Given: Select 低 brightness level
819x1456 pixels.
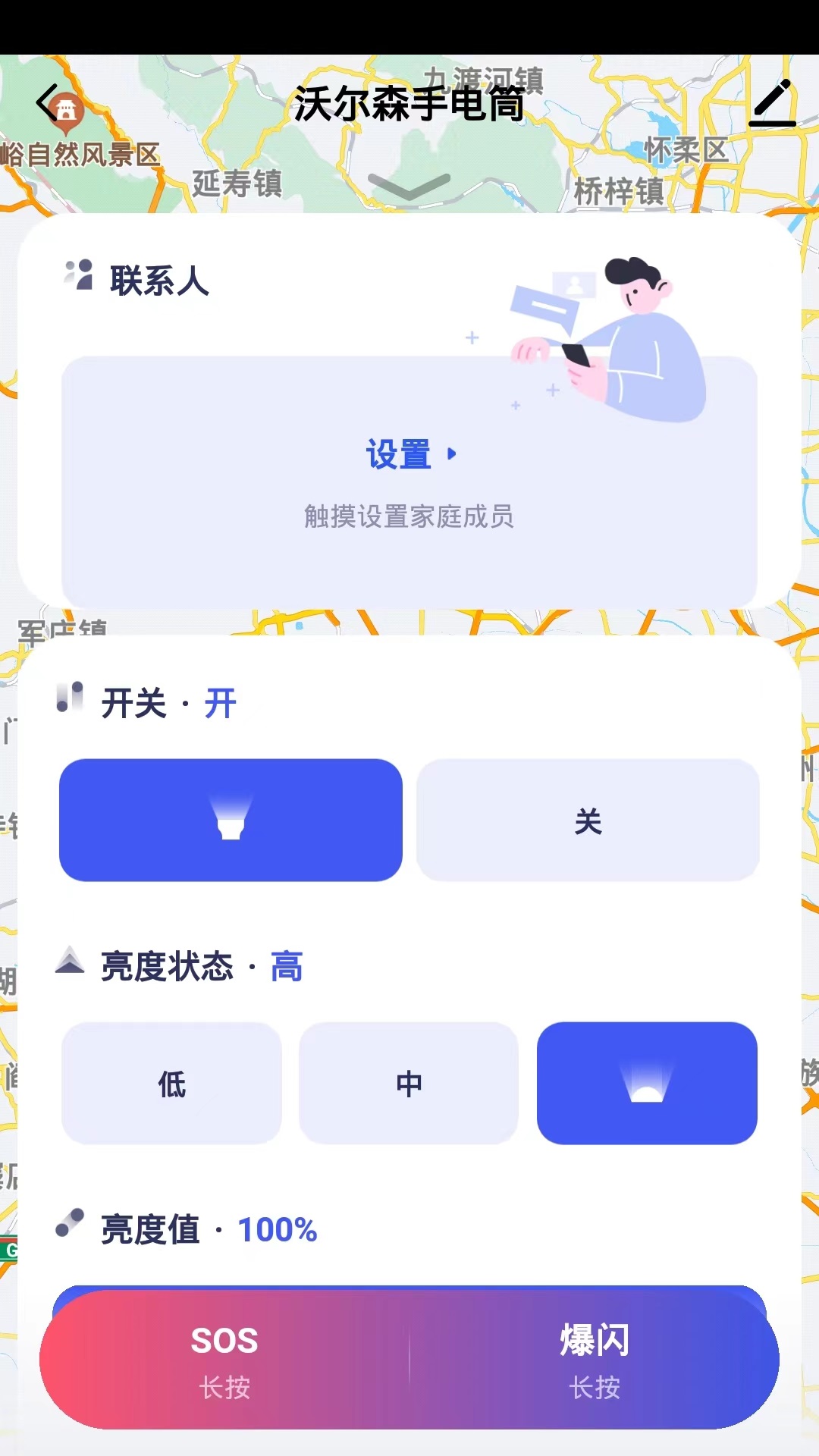Looking at the screenshot, I should 171,1083.
